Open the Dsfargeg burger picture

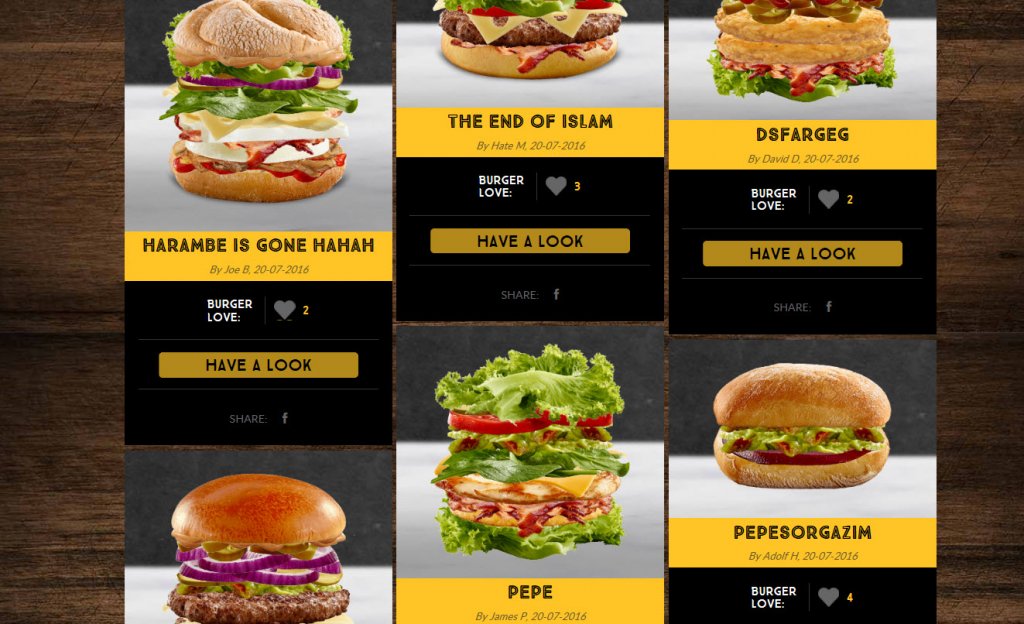[802, 55]
